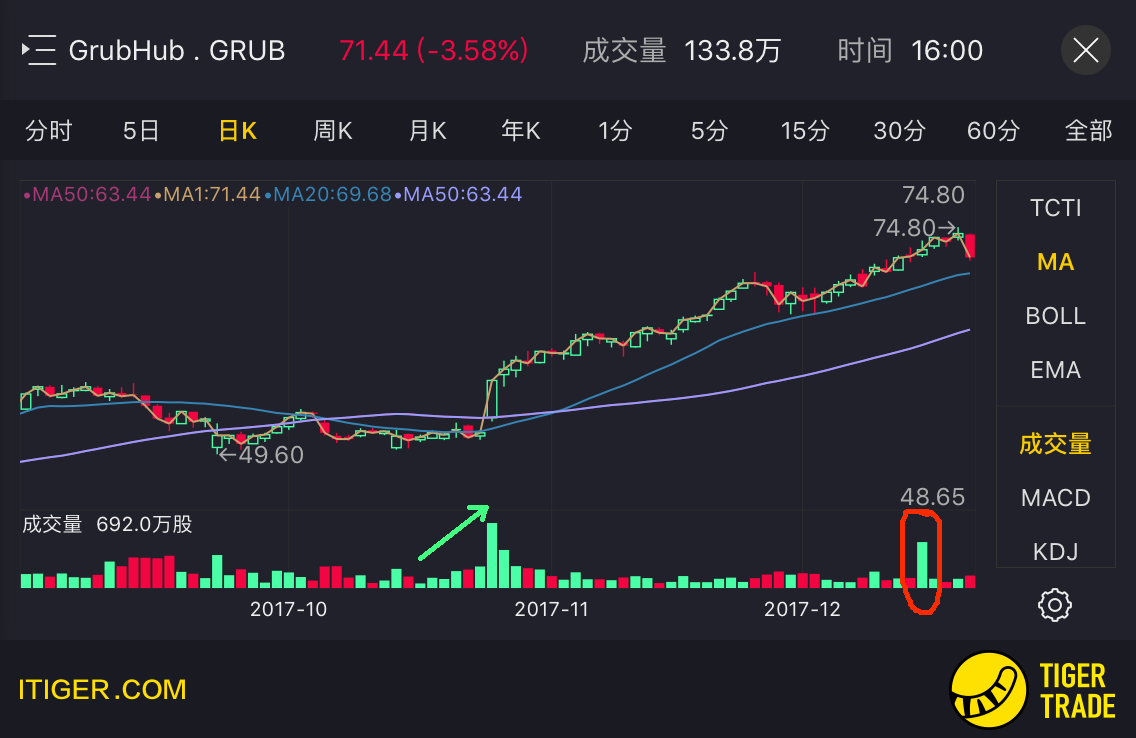This screenshot has width=1136, height=738.
Task: Apply the TCTI indicator
Action: click(1055, 208)
